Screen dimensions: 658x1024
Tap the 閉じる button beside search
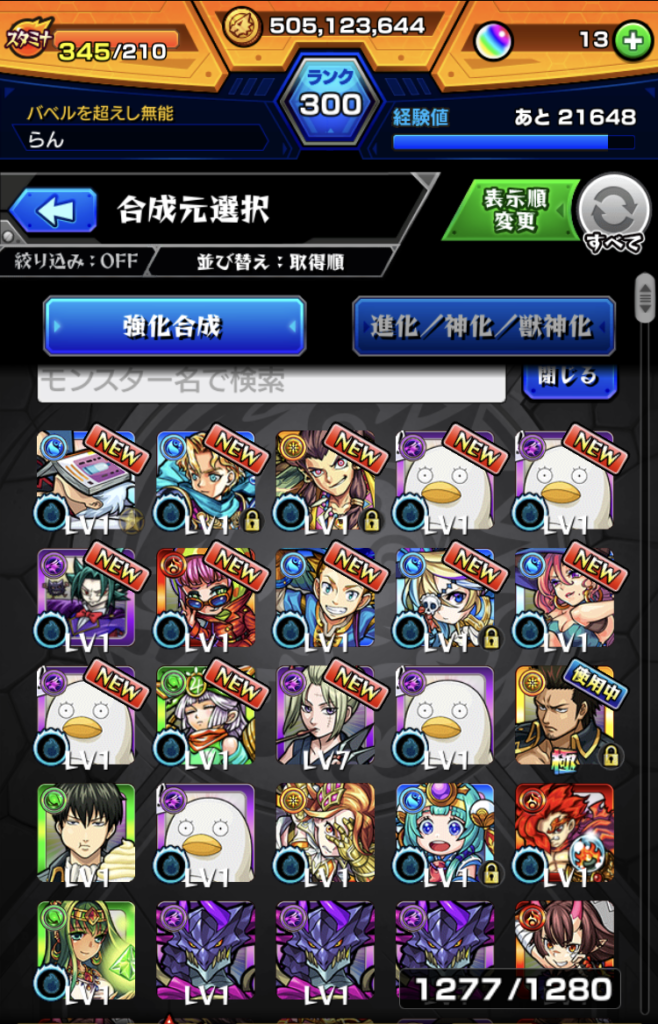tap(571, 378)
